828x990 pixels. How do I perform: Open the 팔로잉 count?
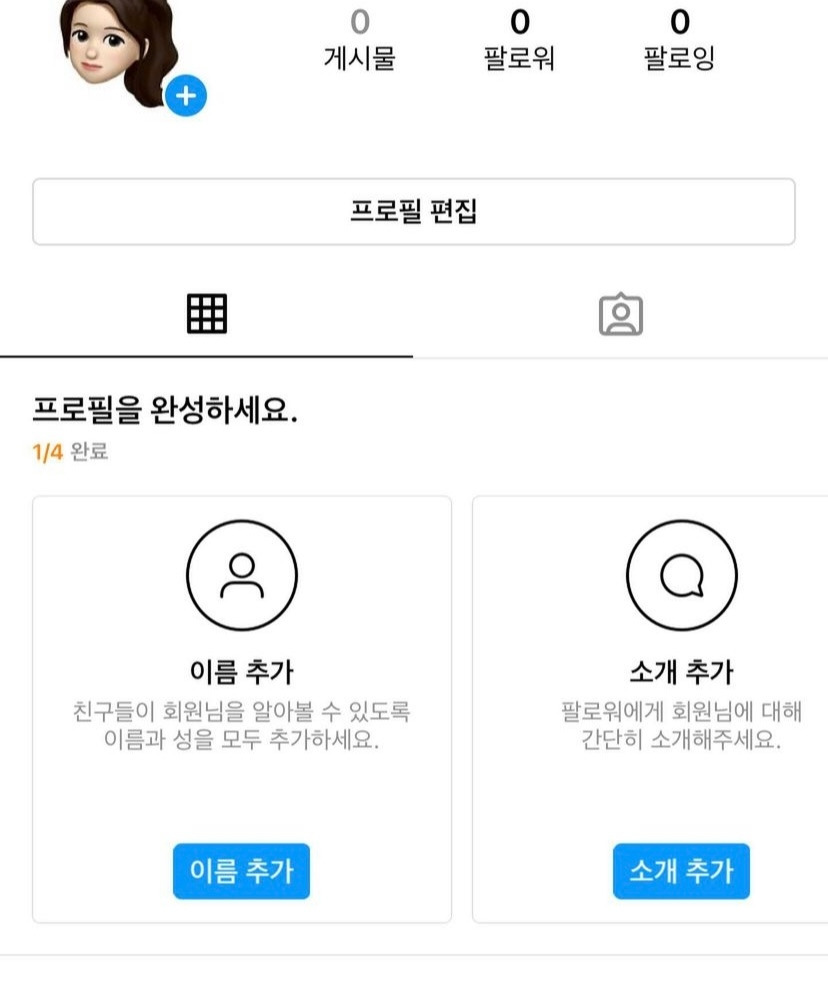[679, 40]
